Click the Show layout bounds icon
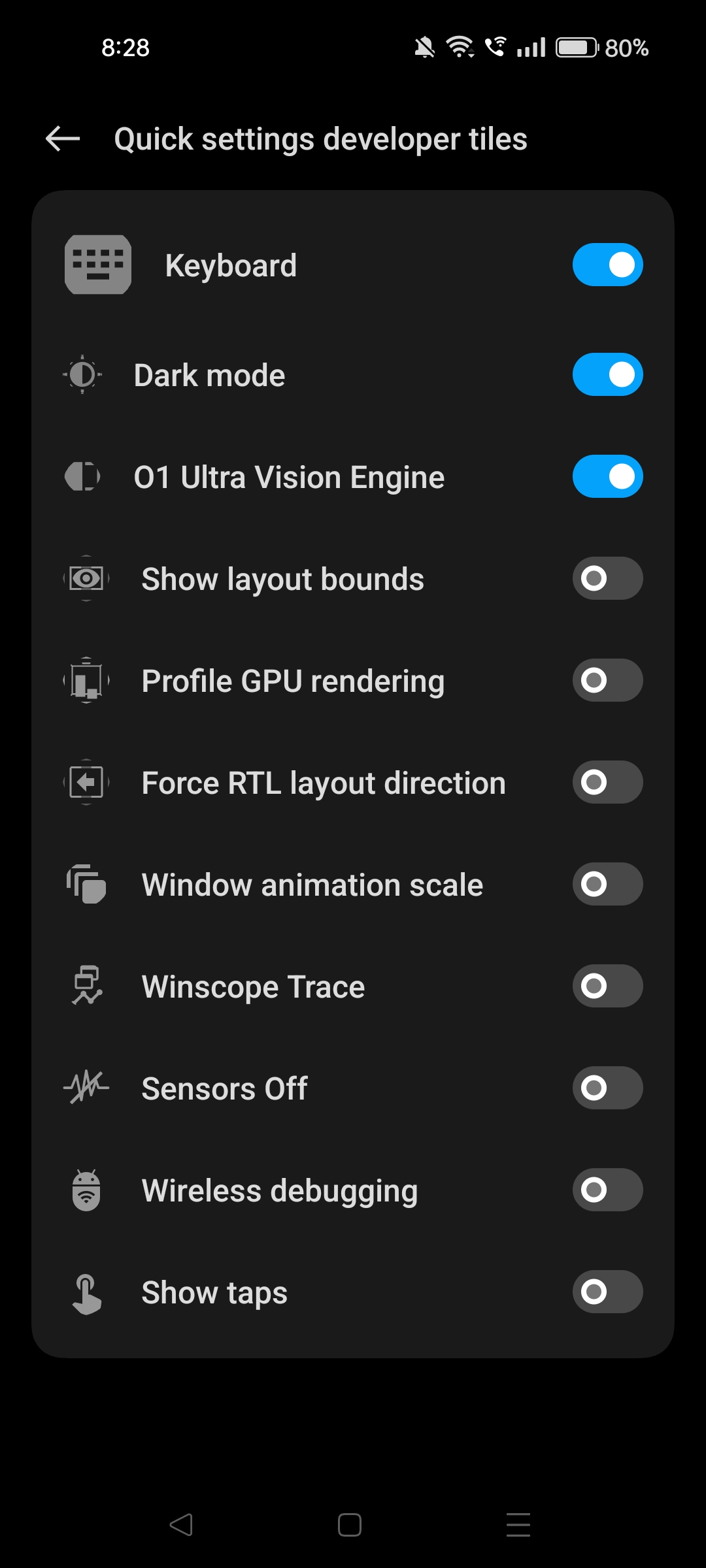 point(86,578)
